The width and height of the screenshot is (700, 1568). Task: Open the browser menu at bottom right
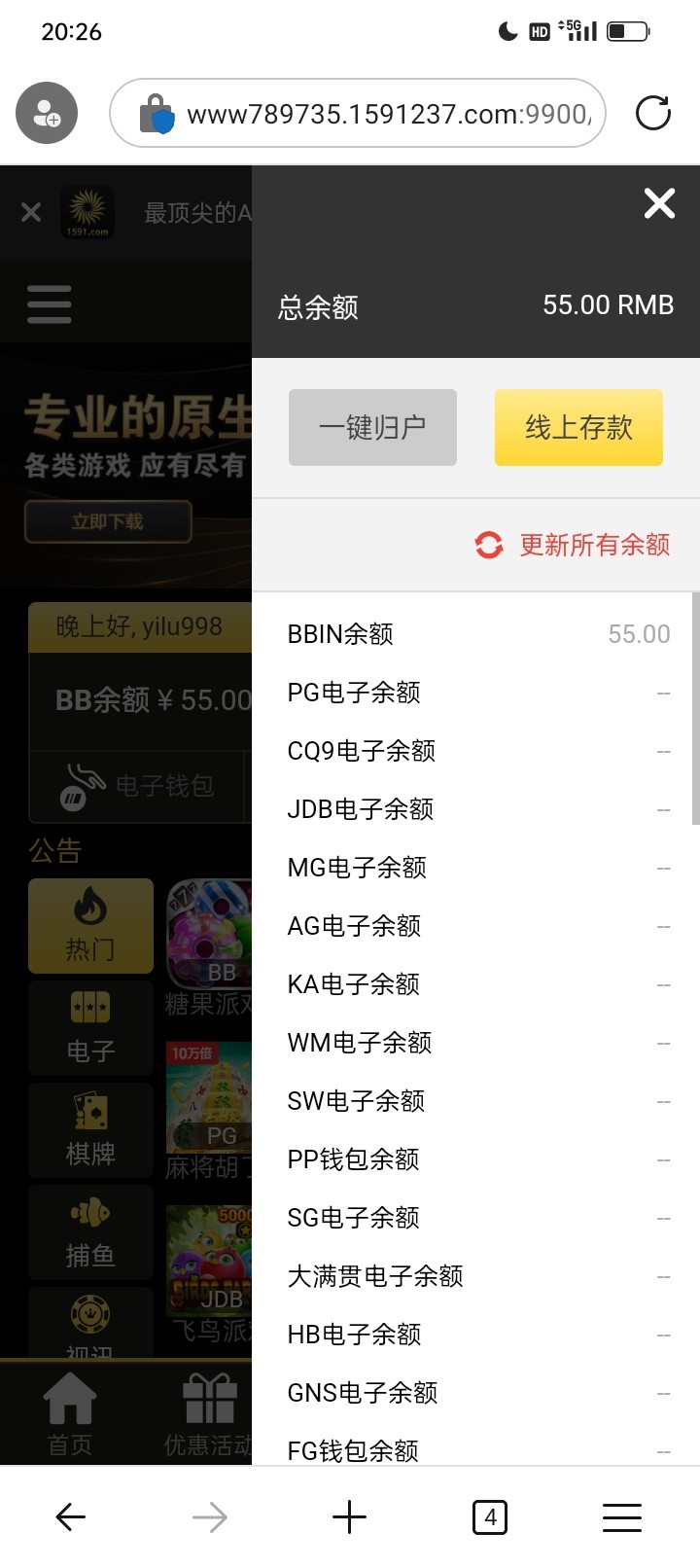point(620,1515)
